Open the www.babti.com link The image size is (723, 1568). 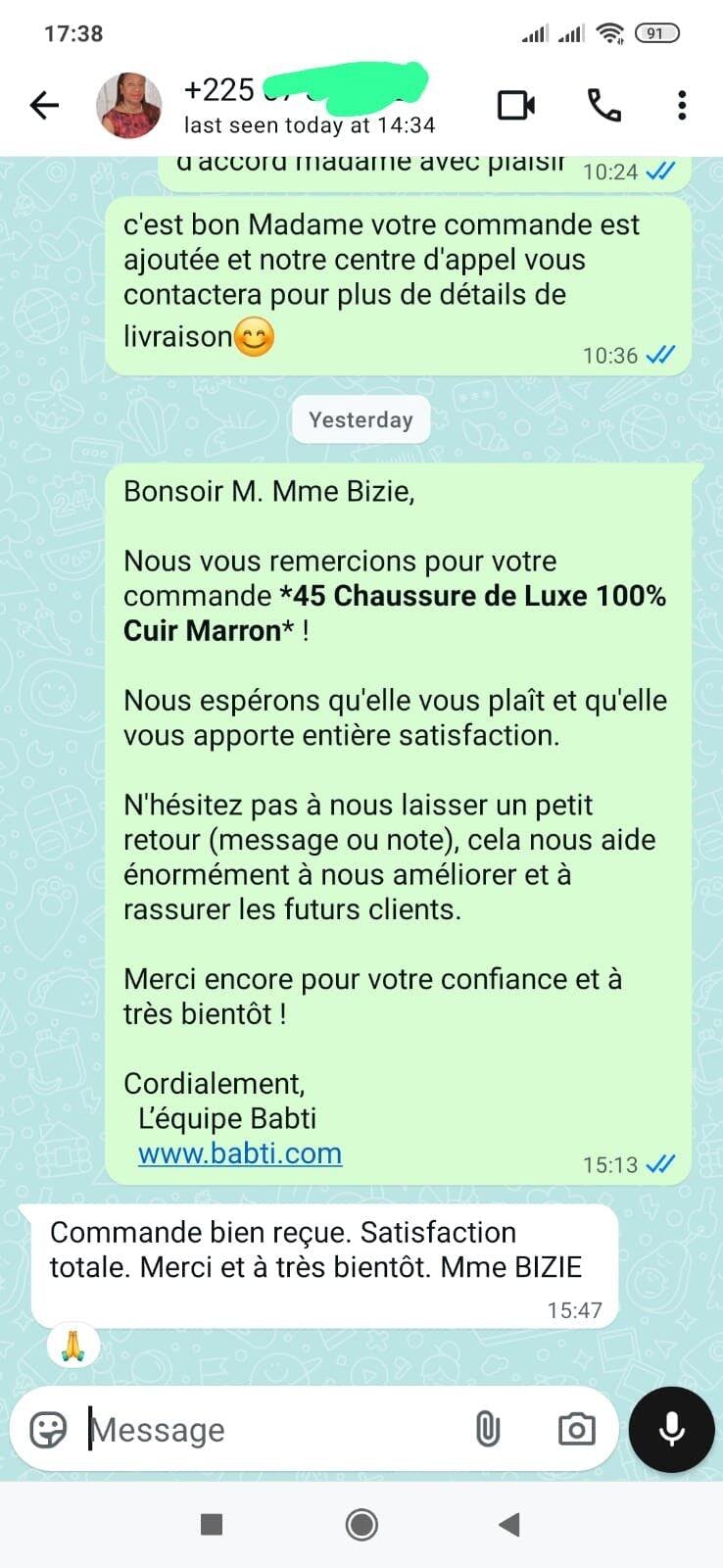click(240, 1153)
